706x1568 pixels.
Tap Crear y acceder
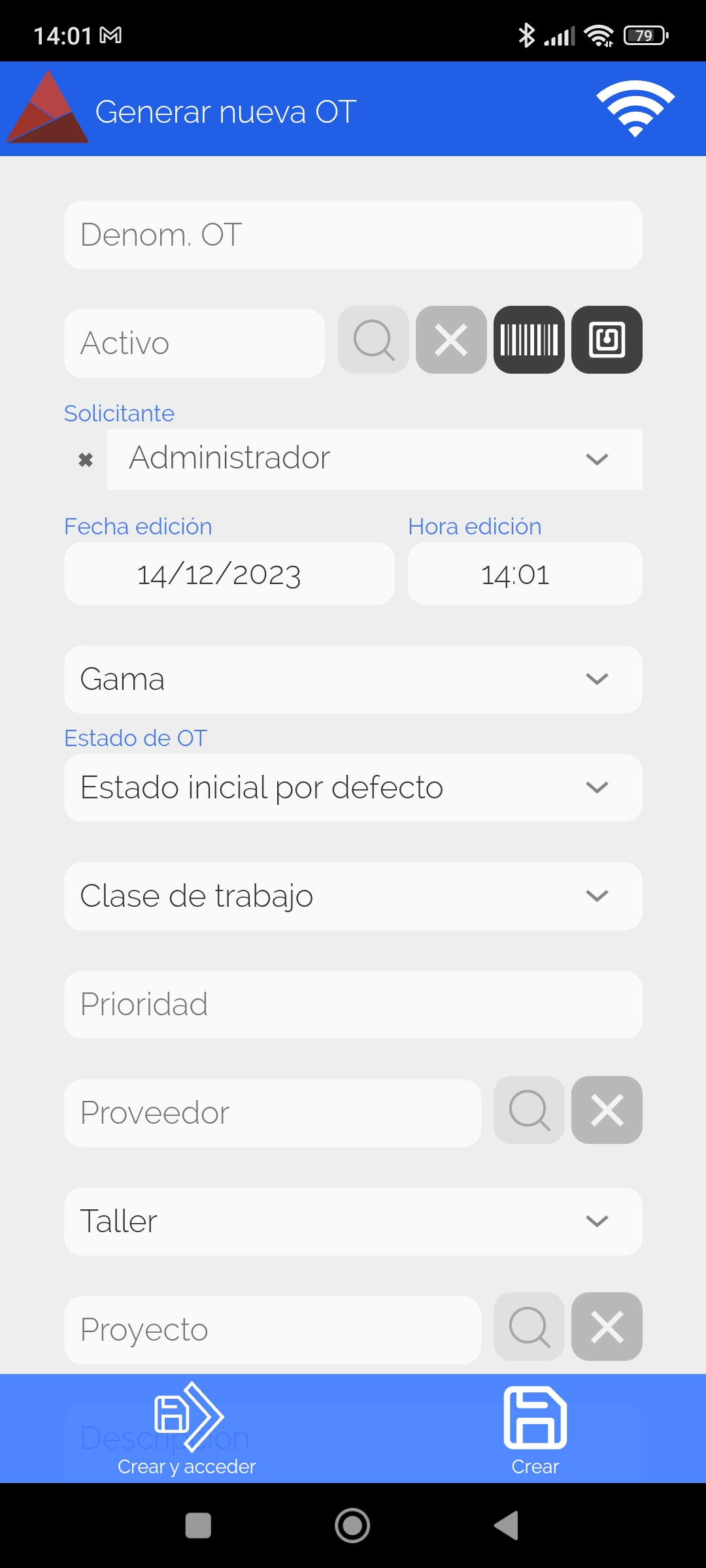click(187, 1429)
